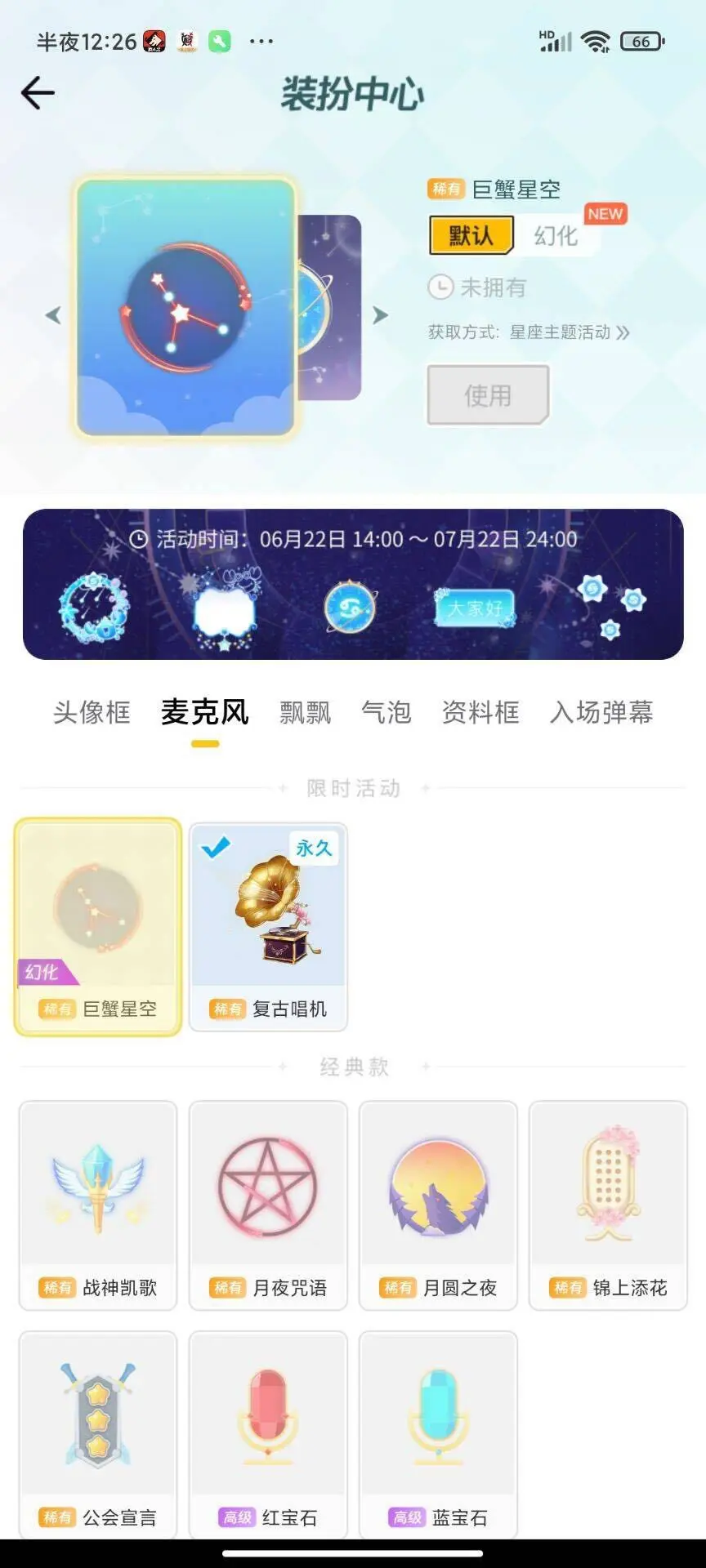Choose the 月夜咒语 microphone
706x1568 pixels.
pos(268,1205)
